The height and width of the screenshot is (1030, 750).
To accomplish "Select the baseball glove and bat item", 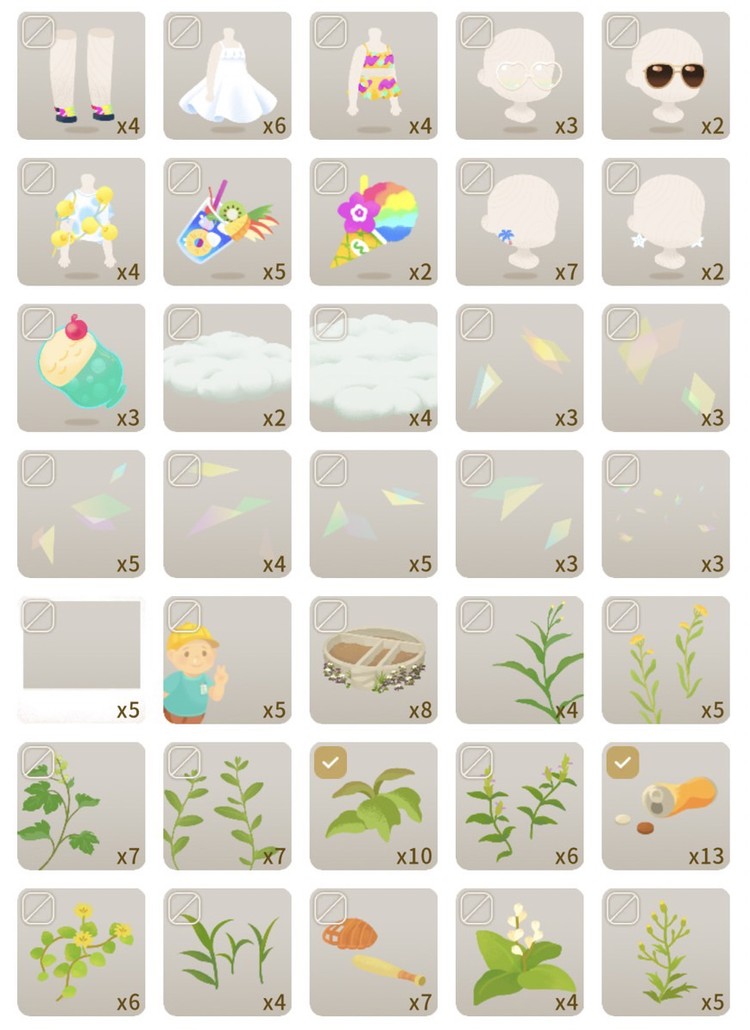I will (373, 952).
